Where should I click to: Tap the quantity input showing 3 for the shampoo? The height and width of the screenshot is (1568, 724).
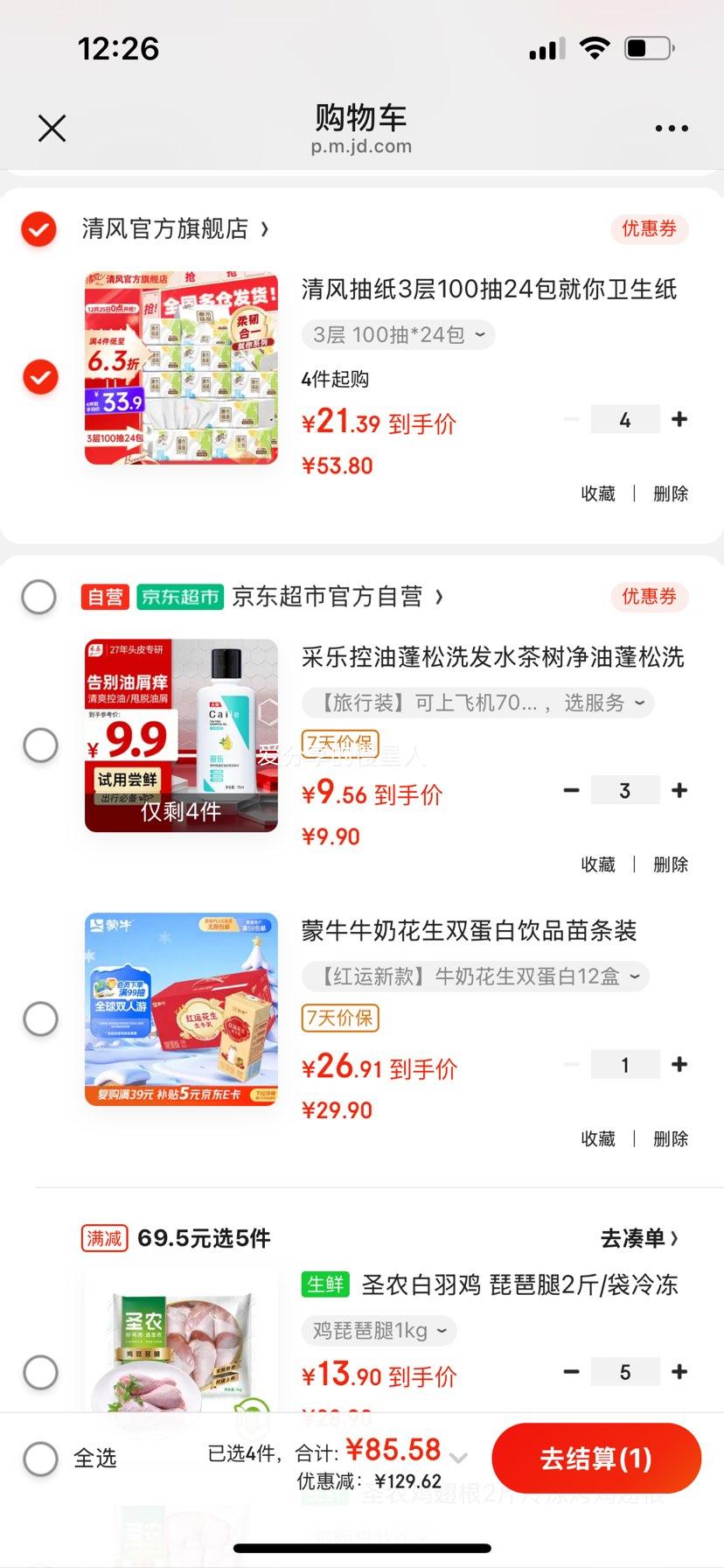click(x=624, y=789)
